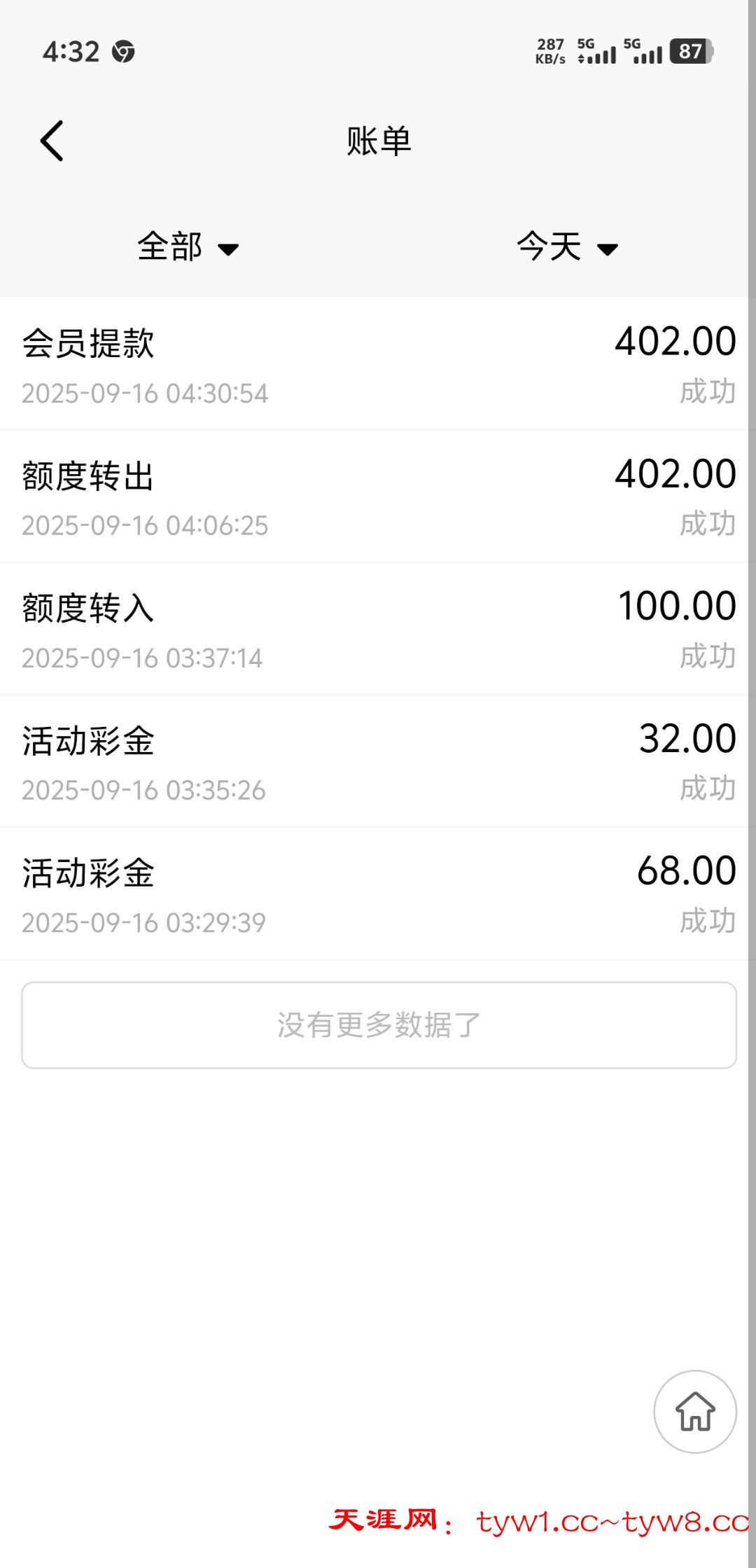Viewport: 756px width, 1568px height.
Task: Open the 今天 date filter dropdown
Action: tap(567, 247)
